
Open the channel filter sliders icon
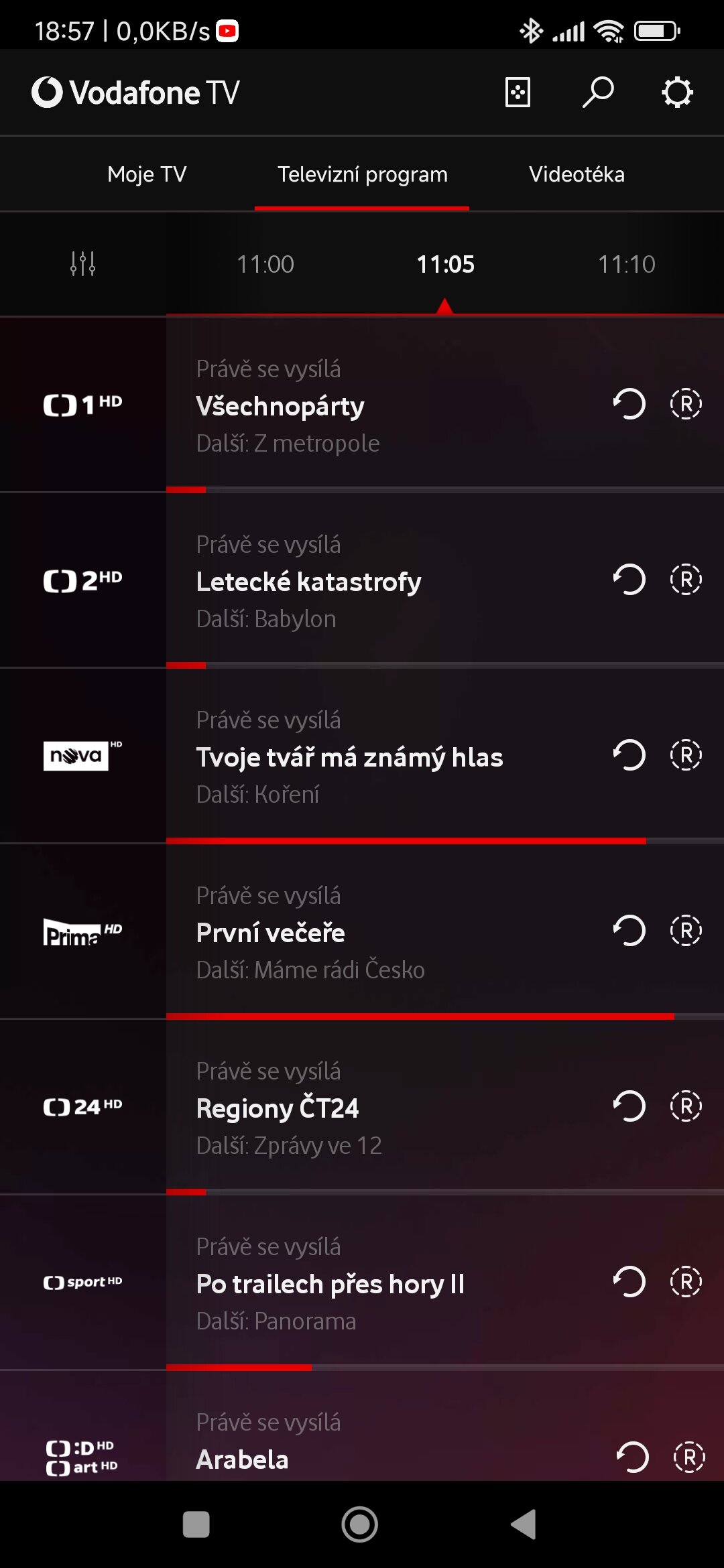pos(82,264)
